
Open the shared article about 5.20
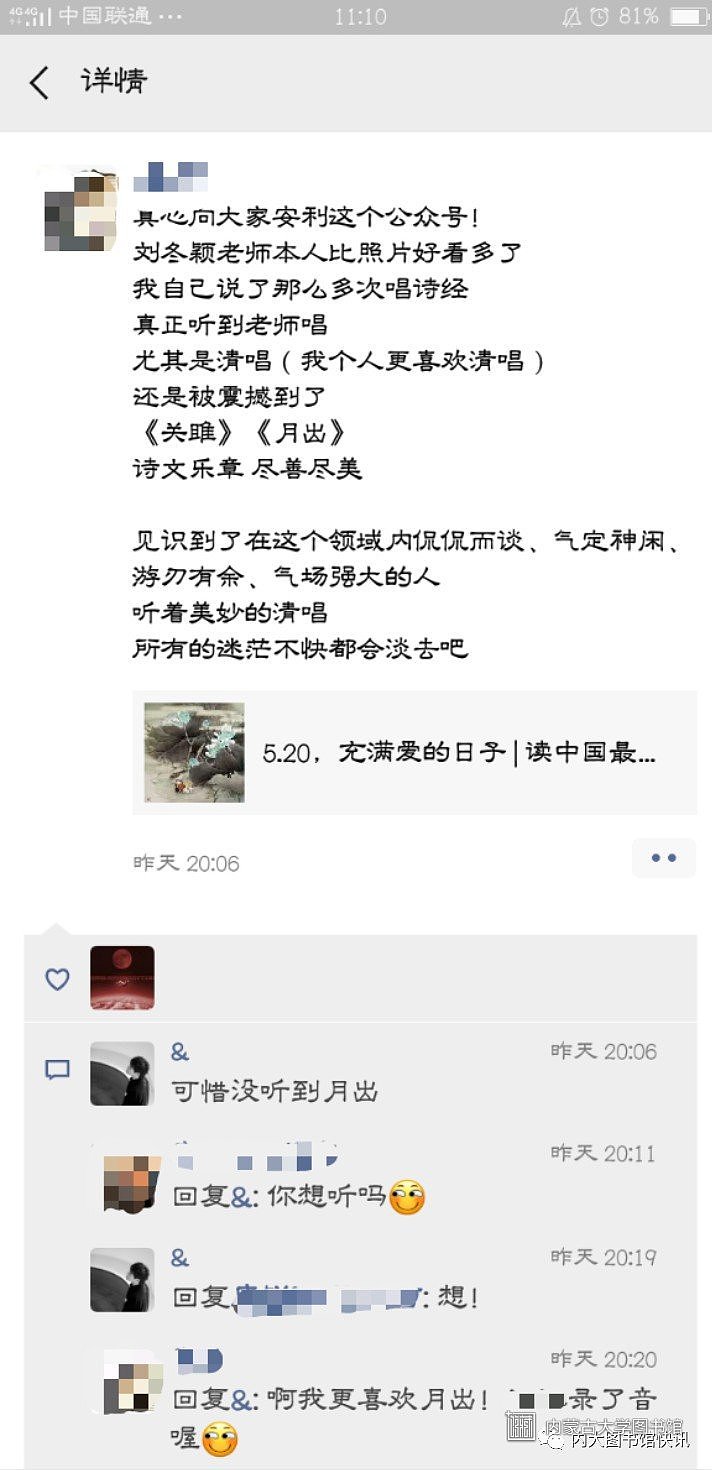click(414, 752)
